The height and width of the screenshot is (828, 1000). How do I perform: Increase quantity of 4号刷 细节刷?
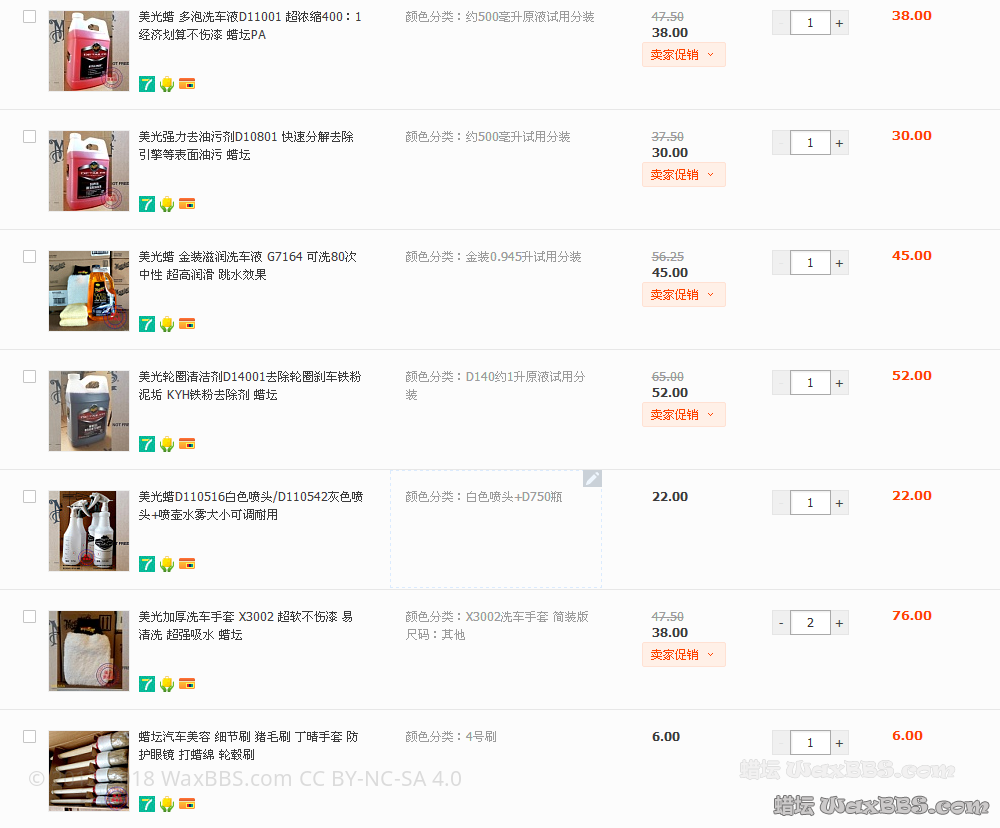pos(839,743)
